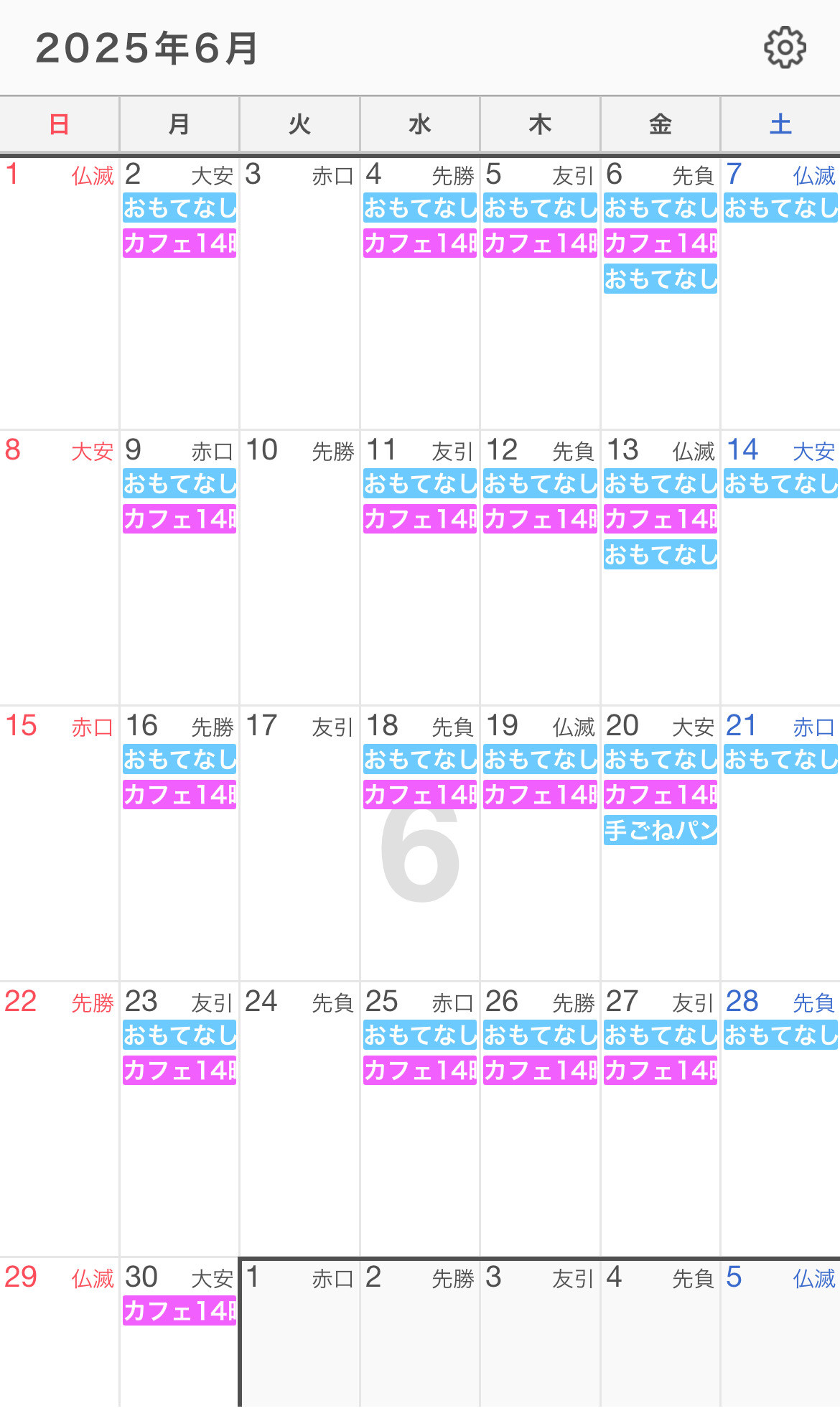Select June 2 on the calendar
840x1416 pixels.
tap(179, 292)
